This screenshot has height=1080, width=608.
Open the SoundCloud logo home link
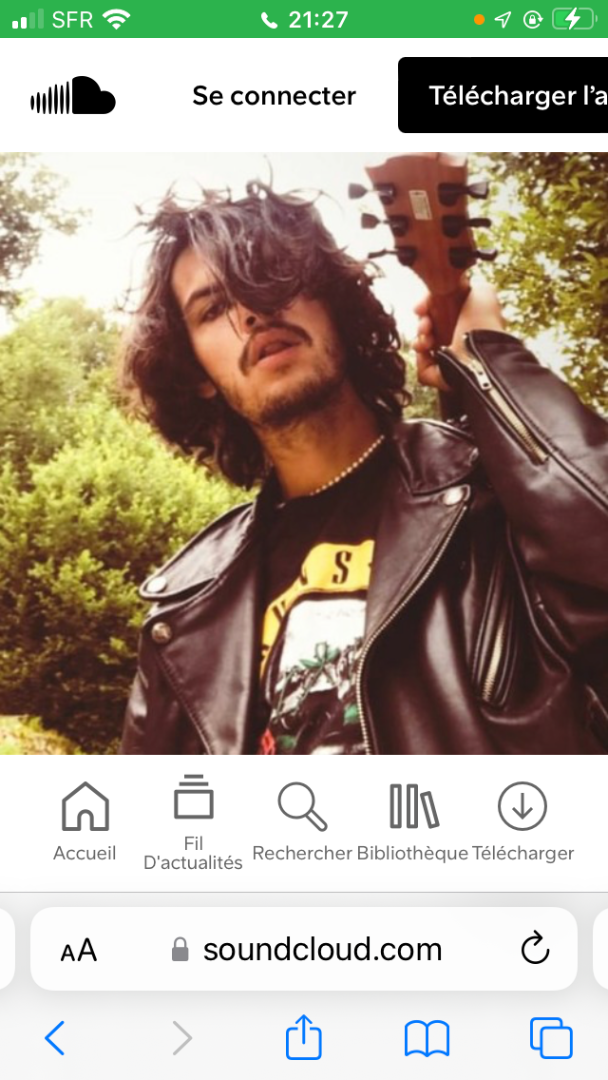[x=73, y=96]
